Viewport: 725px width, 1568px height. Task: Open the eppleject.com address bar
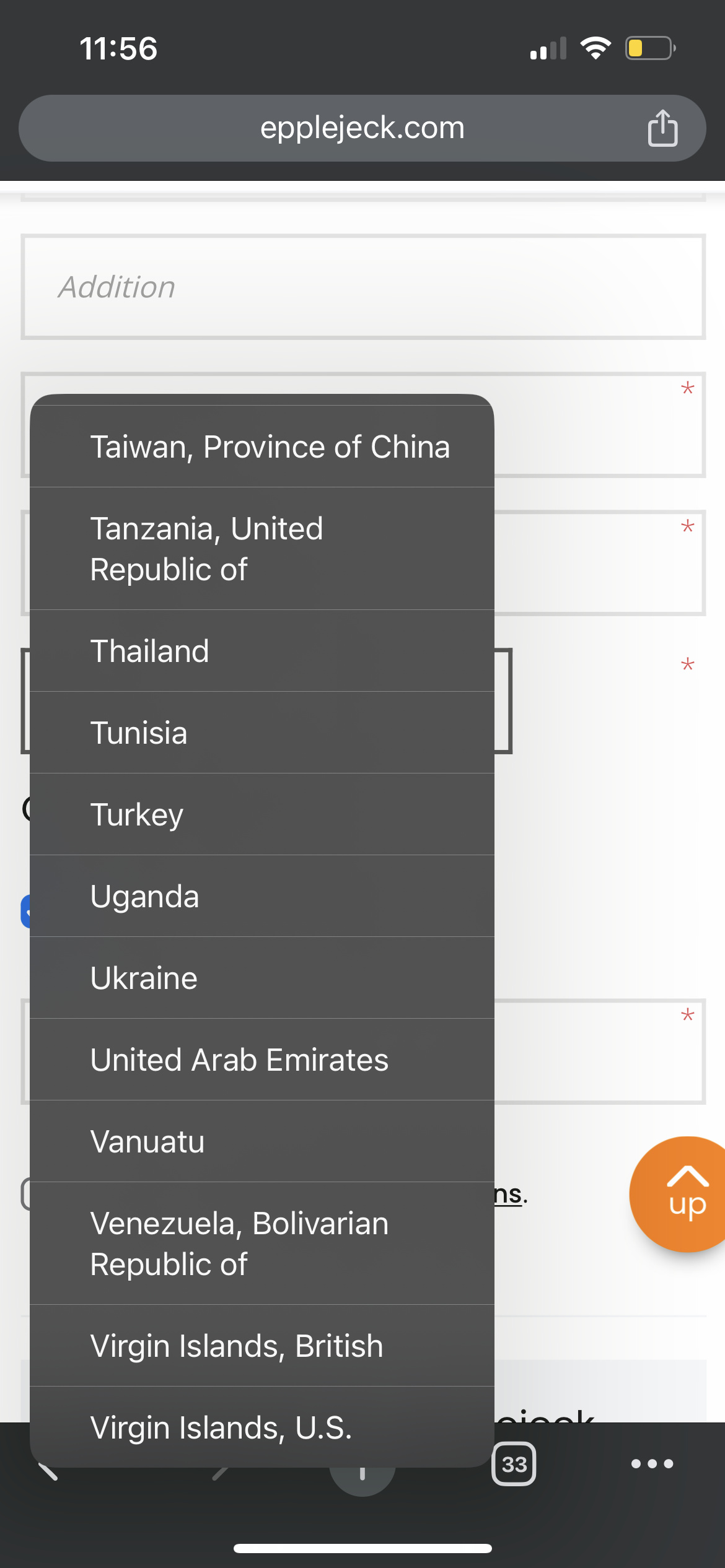[362, 128]
